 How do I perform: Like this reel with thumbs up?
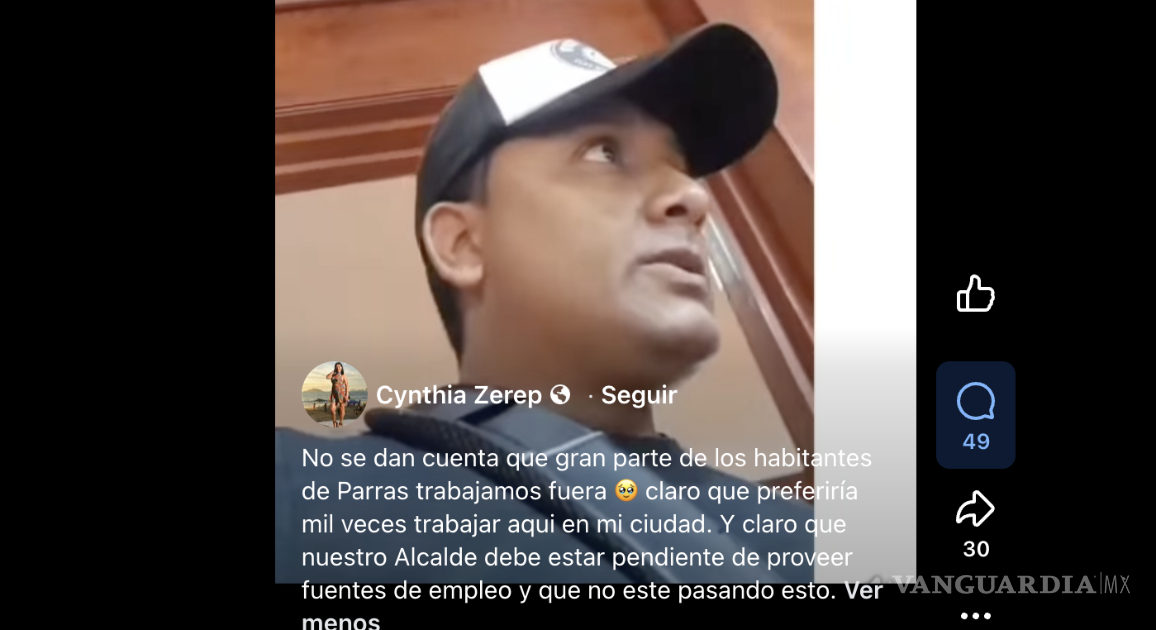click(975, 294)
